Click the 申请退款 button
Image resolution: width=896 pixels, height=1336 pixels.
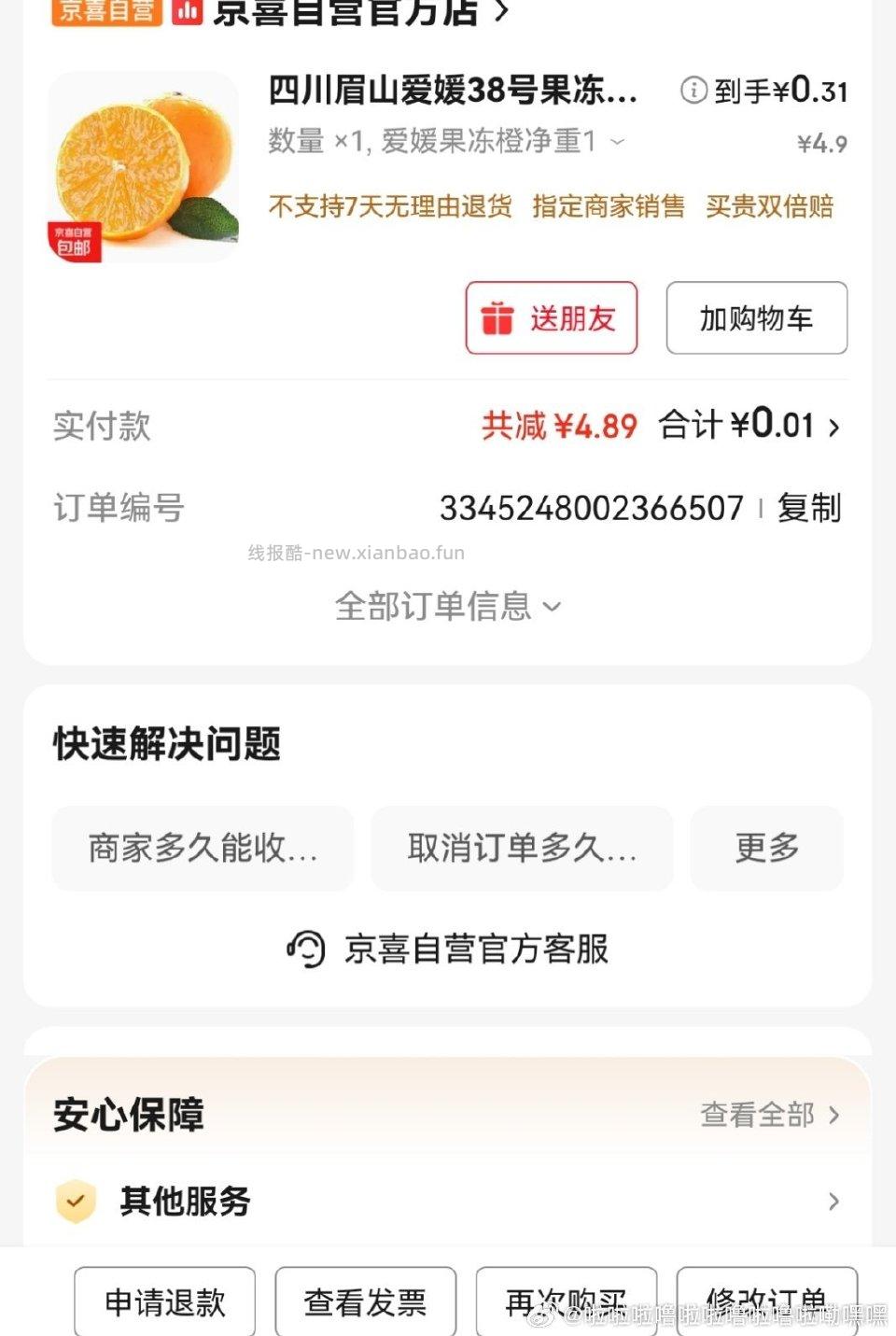tap(164, 1300)
